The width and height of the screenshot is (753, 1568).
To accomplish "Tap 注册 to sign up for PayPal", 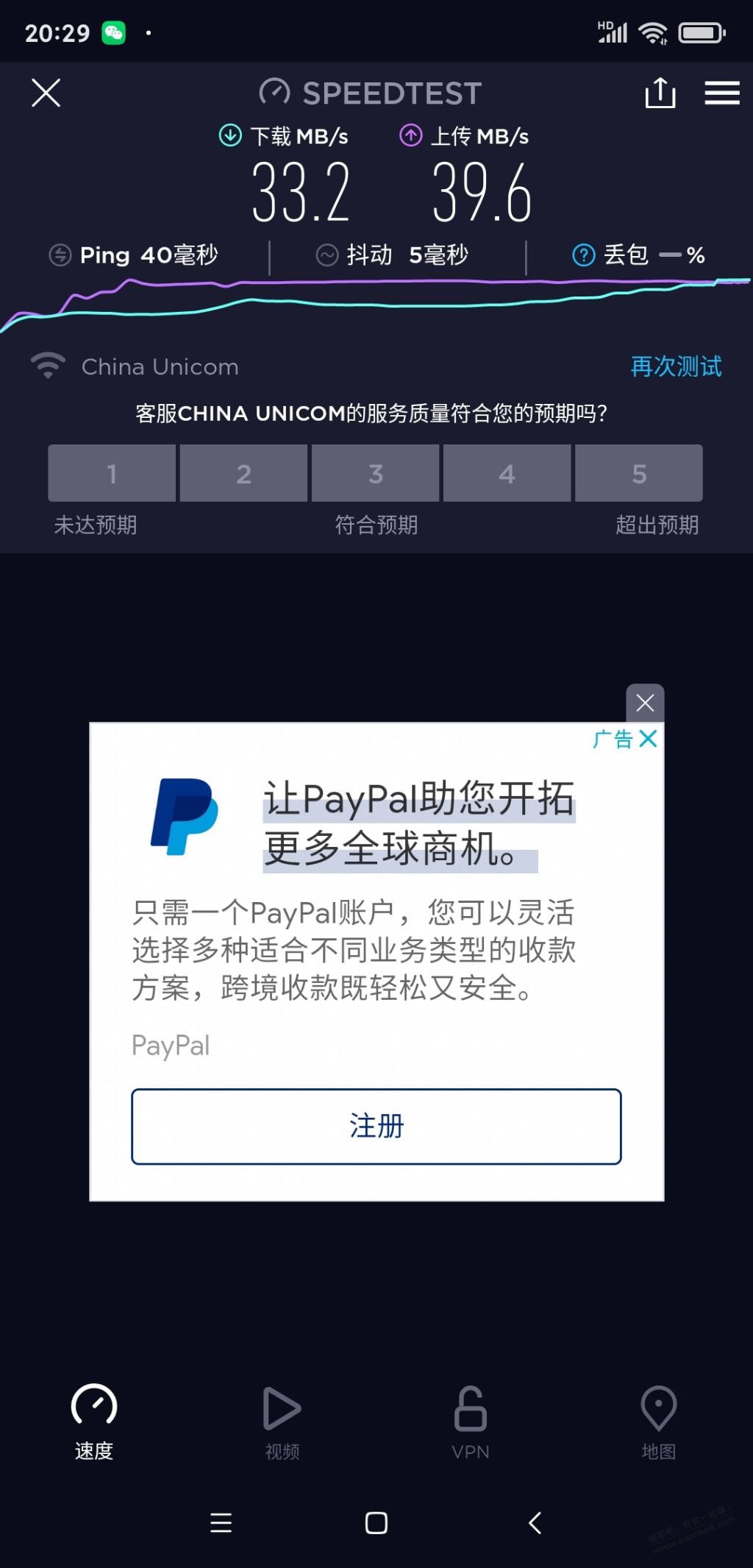I will [376, 1126].
